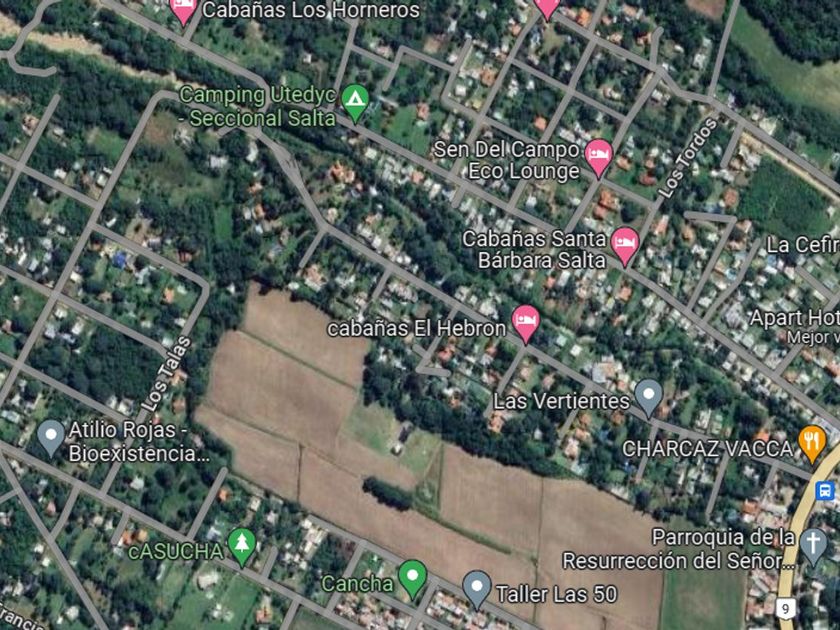The width and height of the screenshot is (840, 630).
Task: Select the cabañas El Hebron lodging pin
Action: tap(526, 323)
